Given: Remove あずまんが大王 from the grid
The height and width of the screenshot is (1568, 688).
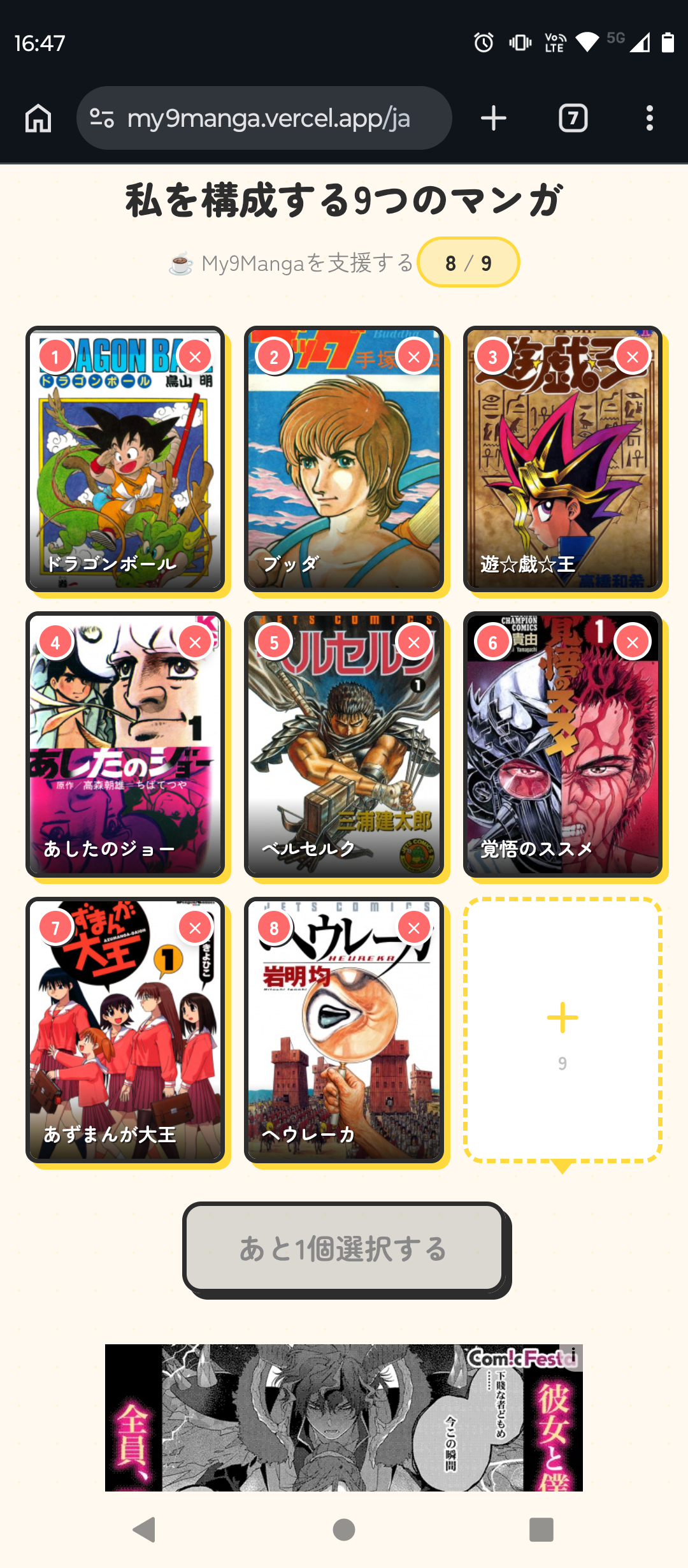Looking at the screenshot, I should [195, 928].
